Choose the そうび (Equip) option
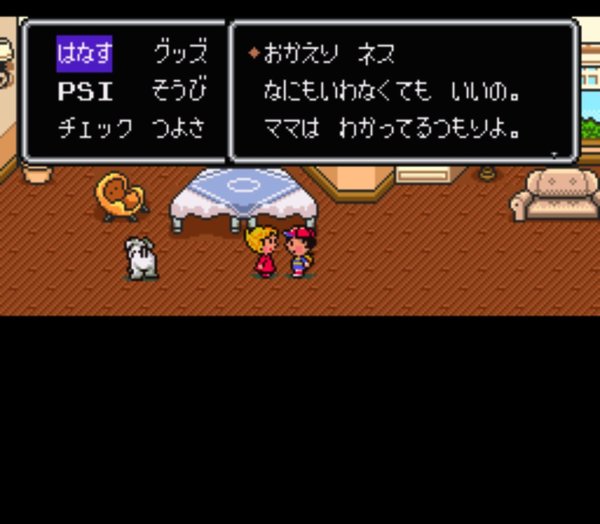600x524 pixels. click(180, 91)
